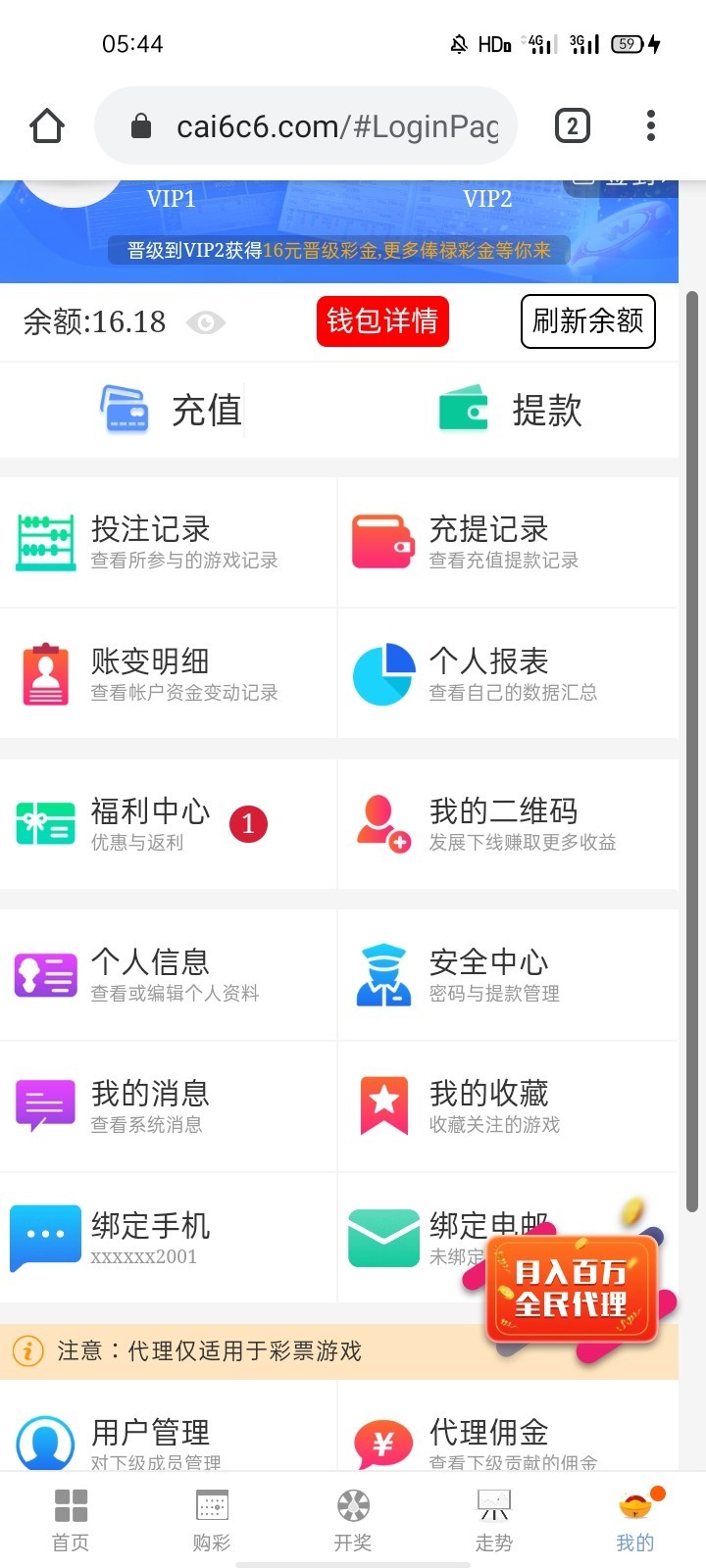706x1568 pixels.
Task: Open 福利中心 welfare center
Action: click(167, 824)
